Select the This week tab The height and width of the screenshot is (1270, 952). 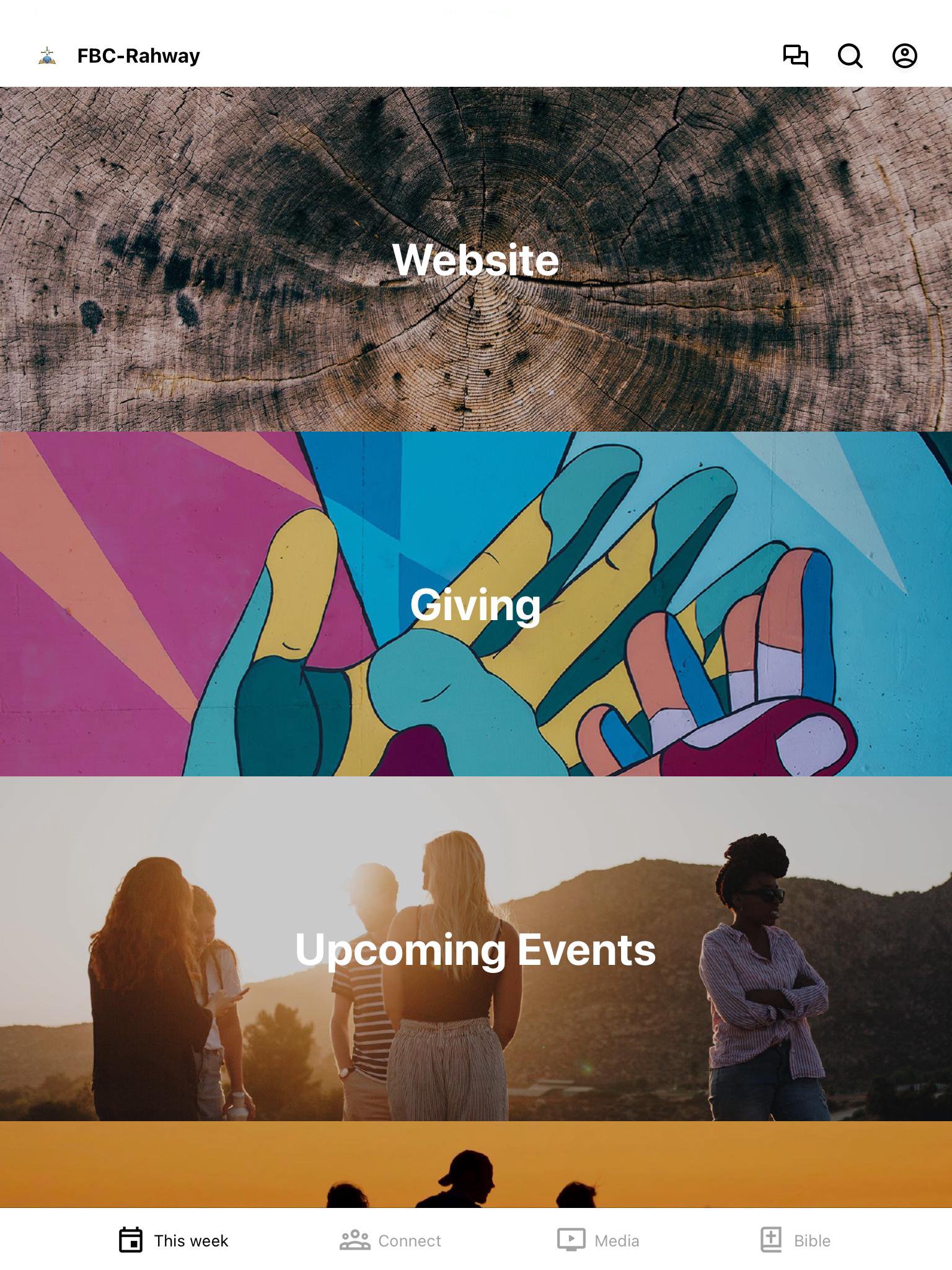point(174,1240)
